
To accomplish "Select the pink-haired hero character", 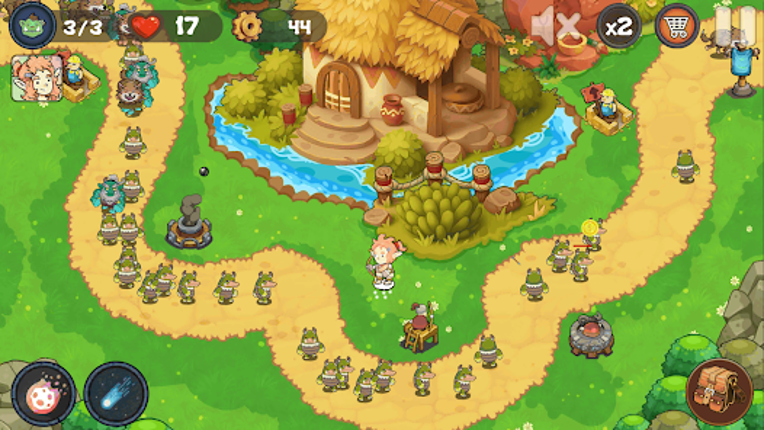I will tap(385, 262).
